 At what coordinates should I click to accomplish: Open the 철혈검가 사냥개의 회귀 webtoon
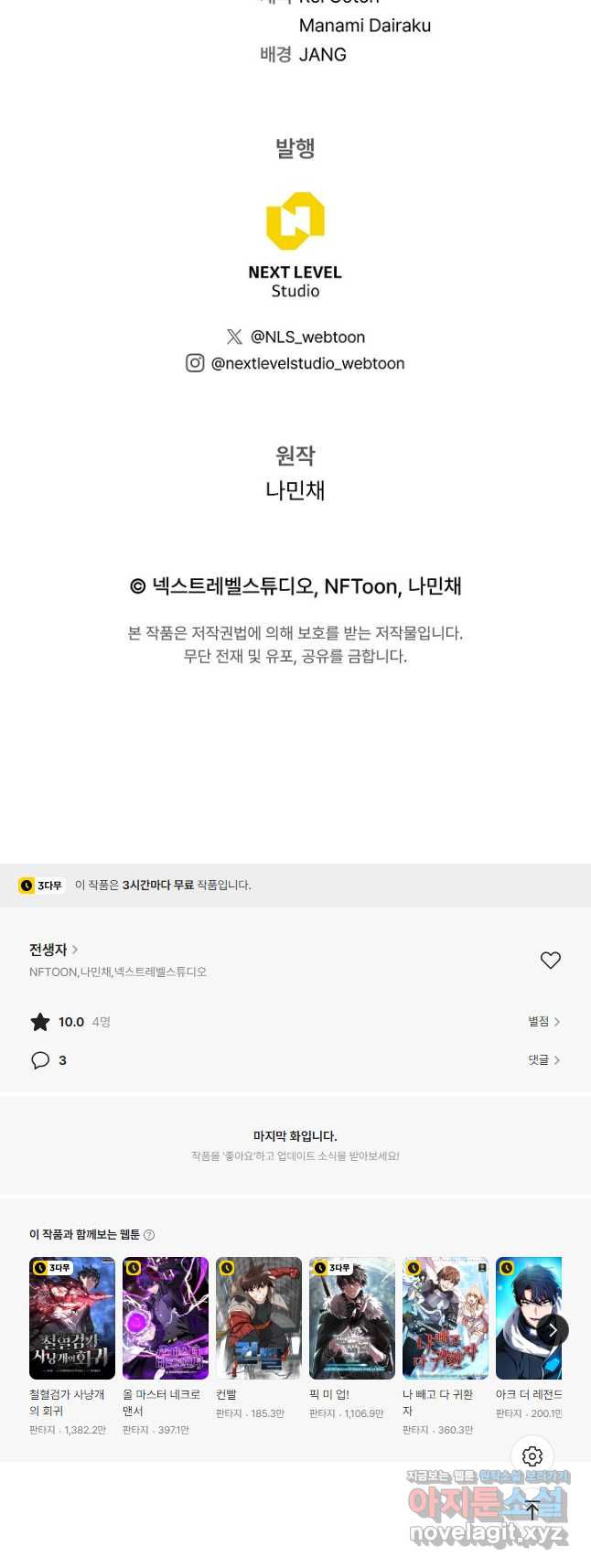coord(72,1317)
